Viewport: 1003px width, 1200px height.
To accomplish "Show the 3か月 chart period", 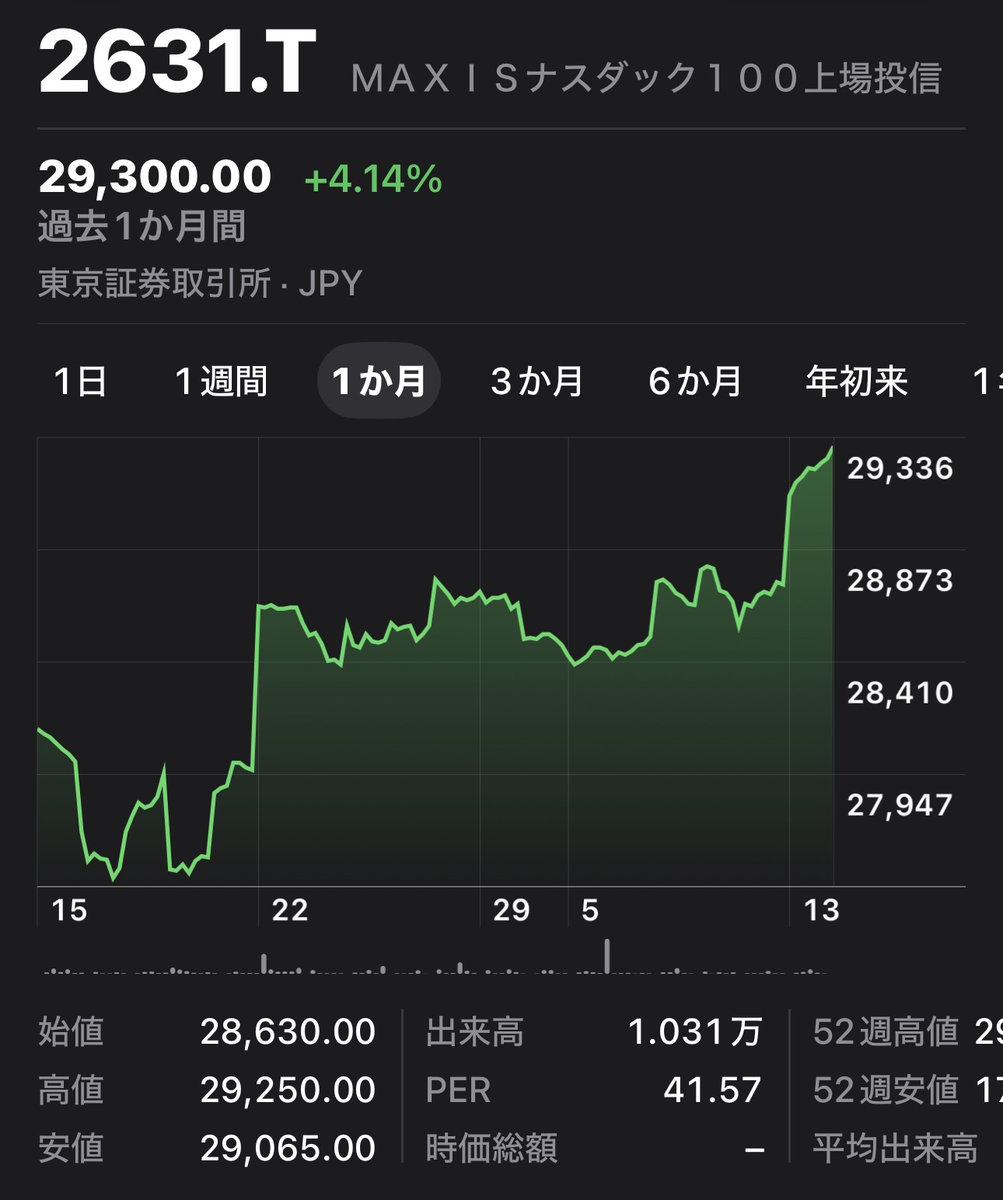I will tap(537, 381).
